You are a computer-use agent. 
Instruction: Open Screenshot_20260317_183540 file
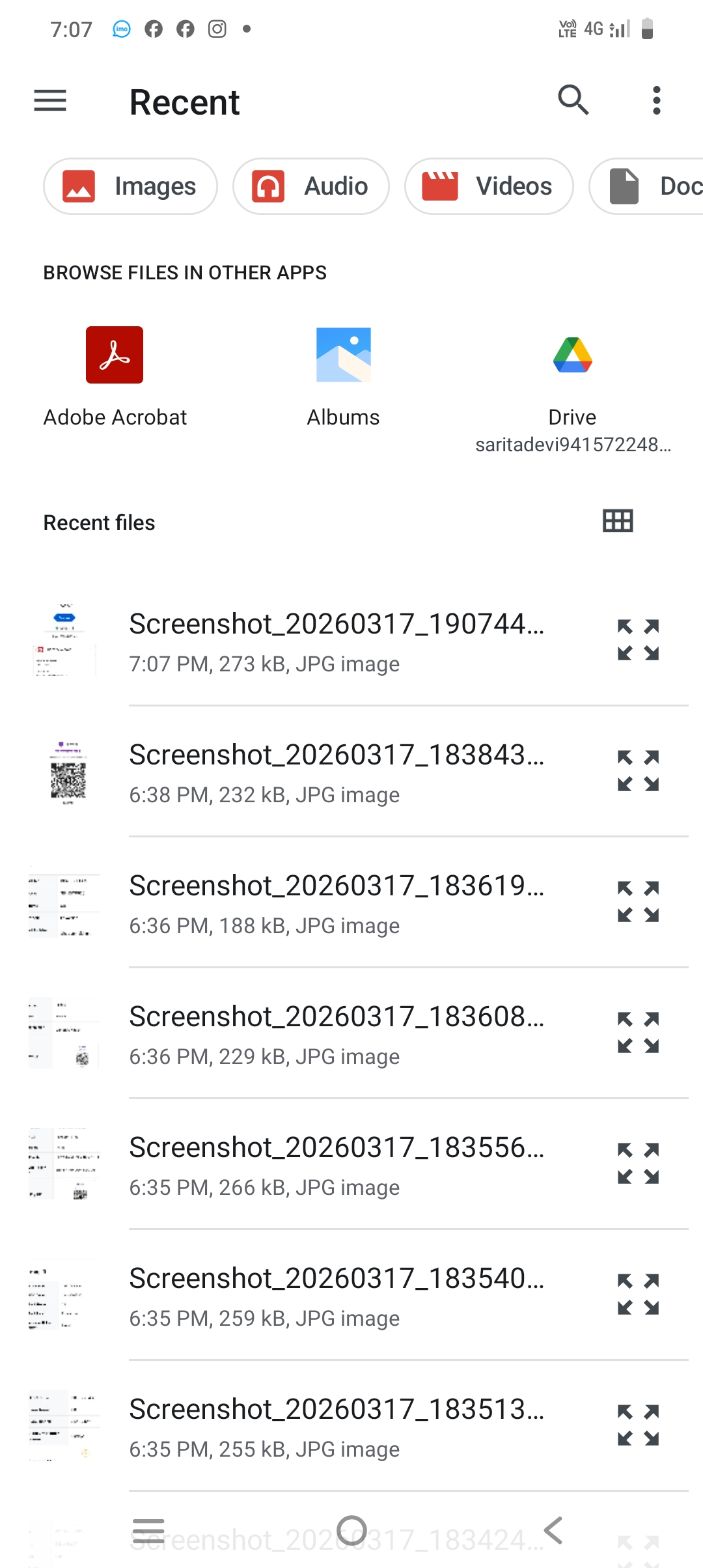(336, 1296)
